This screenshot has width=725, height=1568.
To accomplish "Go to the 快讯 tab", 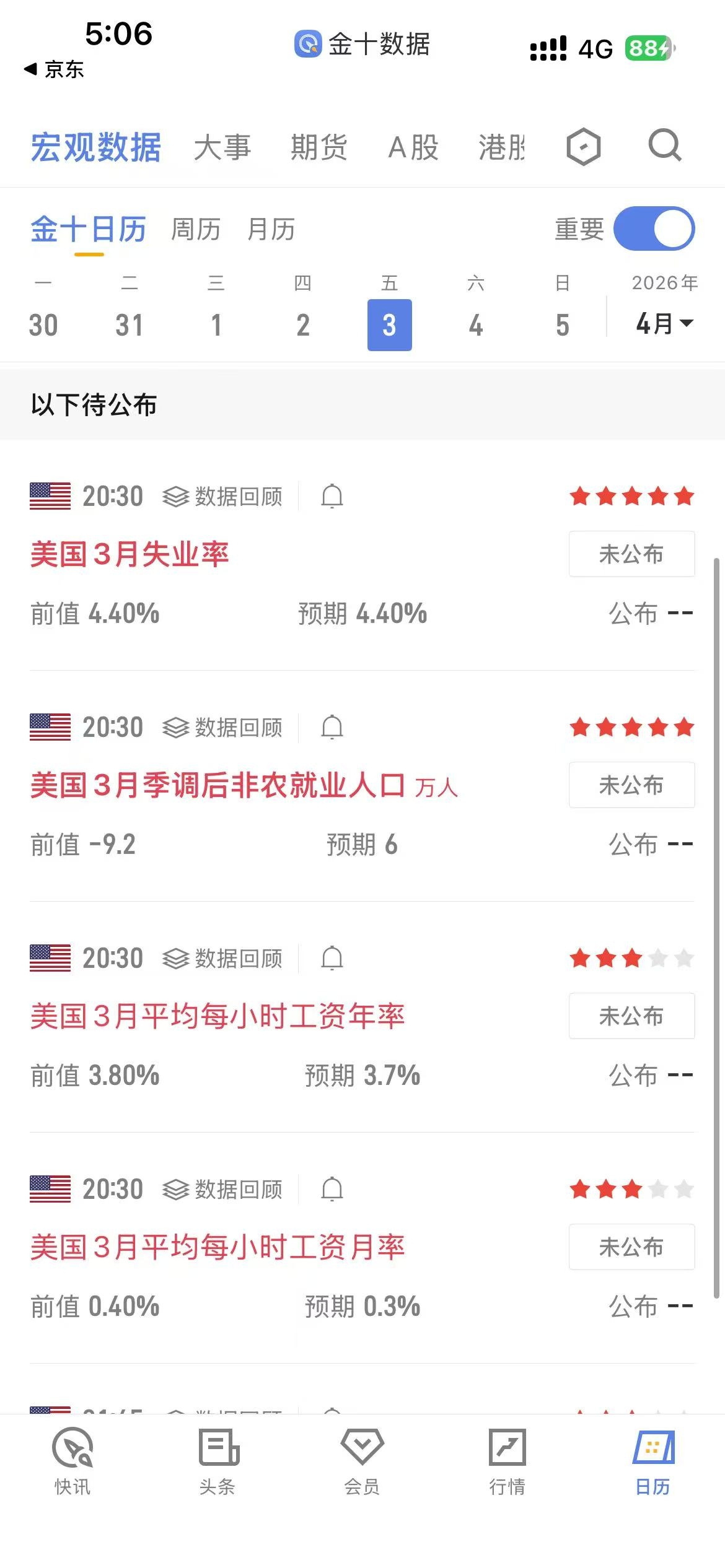I will pos(72,1459).
